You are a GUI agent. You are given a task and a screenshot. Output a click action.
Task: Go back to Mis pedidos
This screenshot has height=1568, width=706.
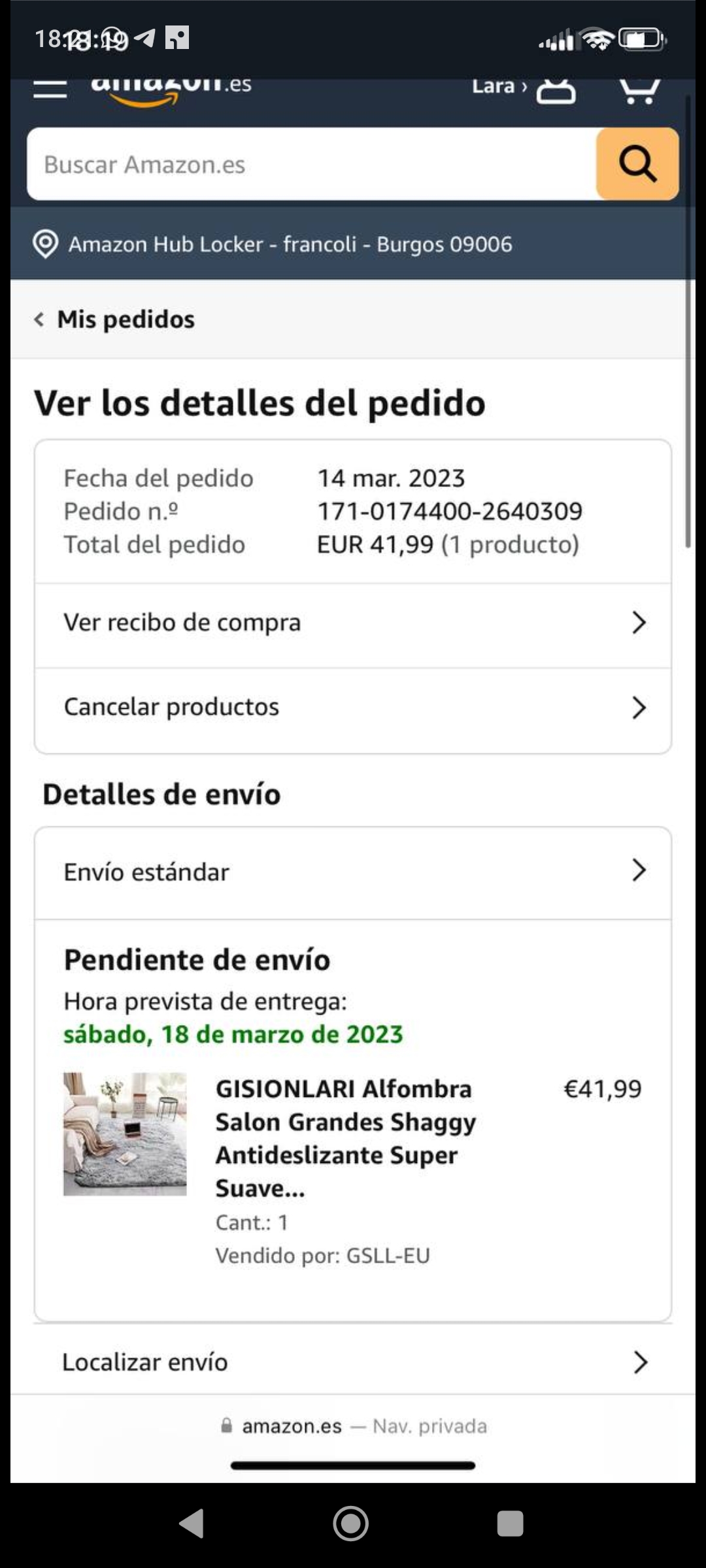(115, 319)
